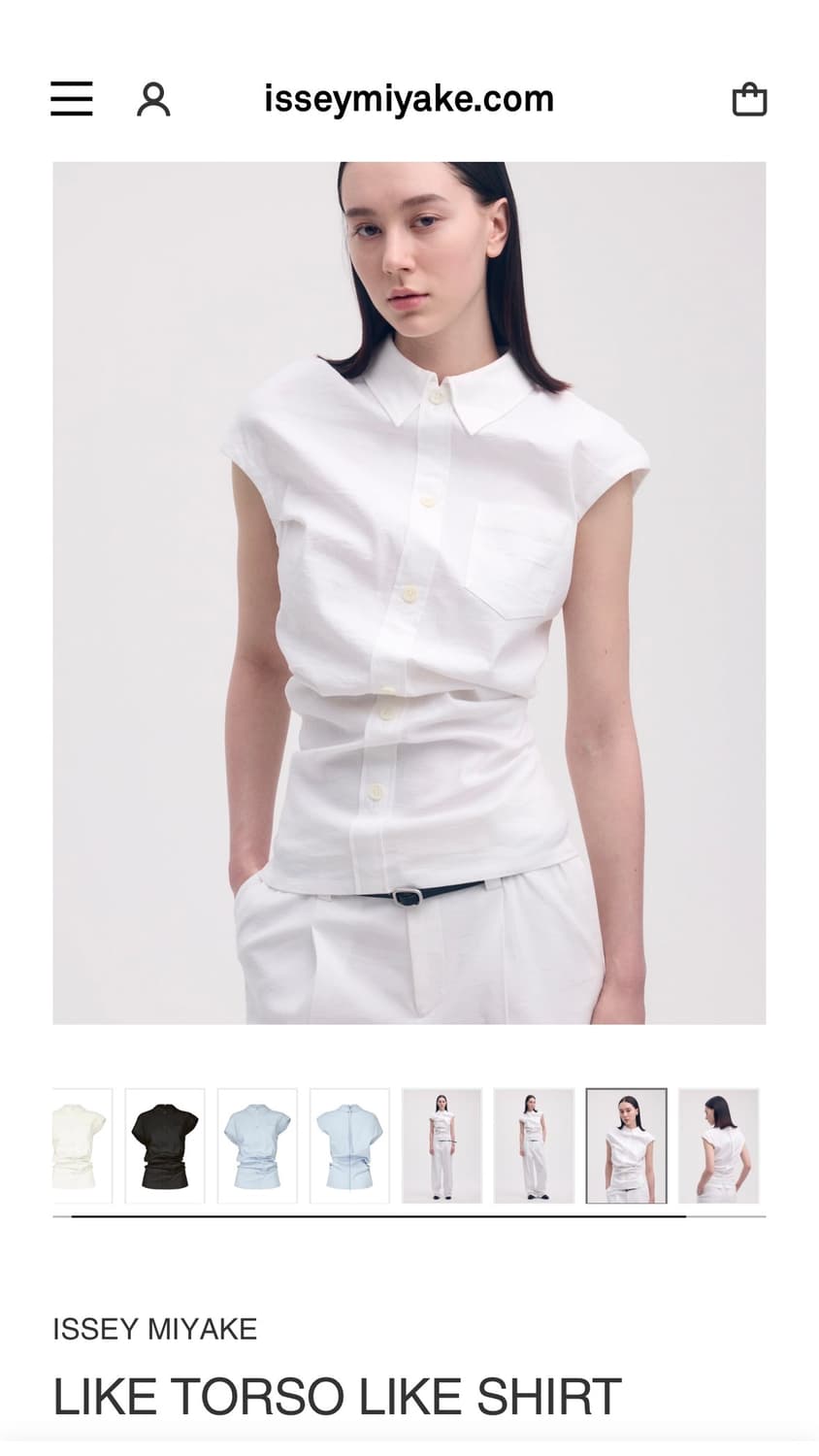Image resolution: width=819 pixels, height=1456 pixels.
Task: Click the main product hero image
Action: [409, 592]
